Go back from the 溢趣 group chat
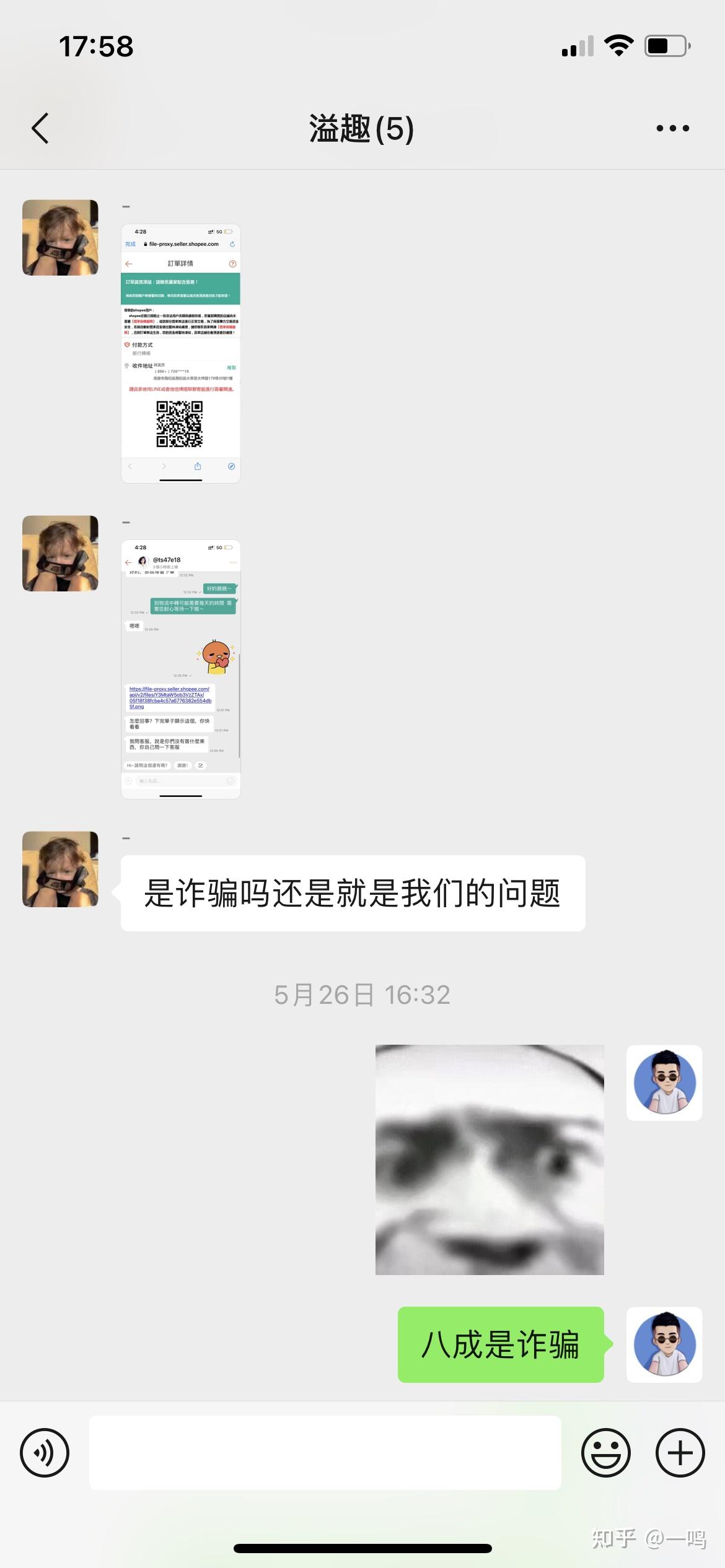The height and width of the screenshot is (1568, 725). [x=40, y=128]
